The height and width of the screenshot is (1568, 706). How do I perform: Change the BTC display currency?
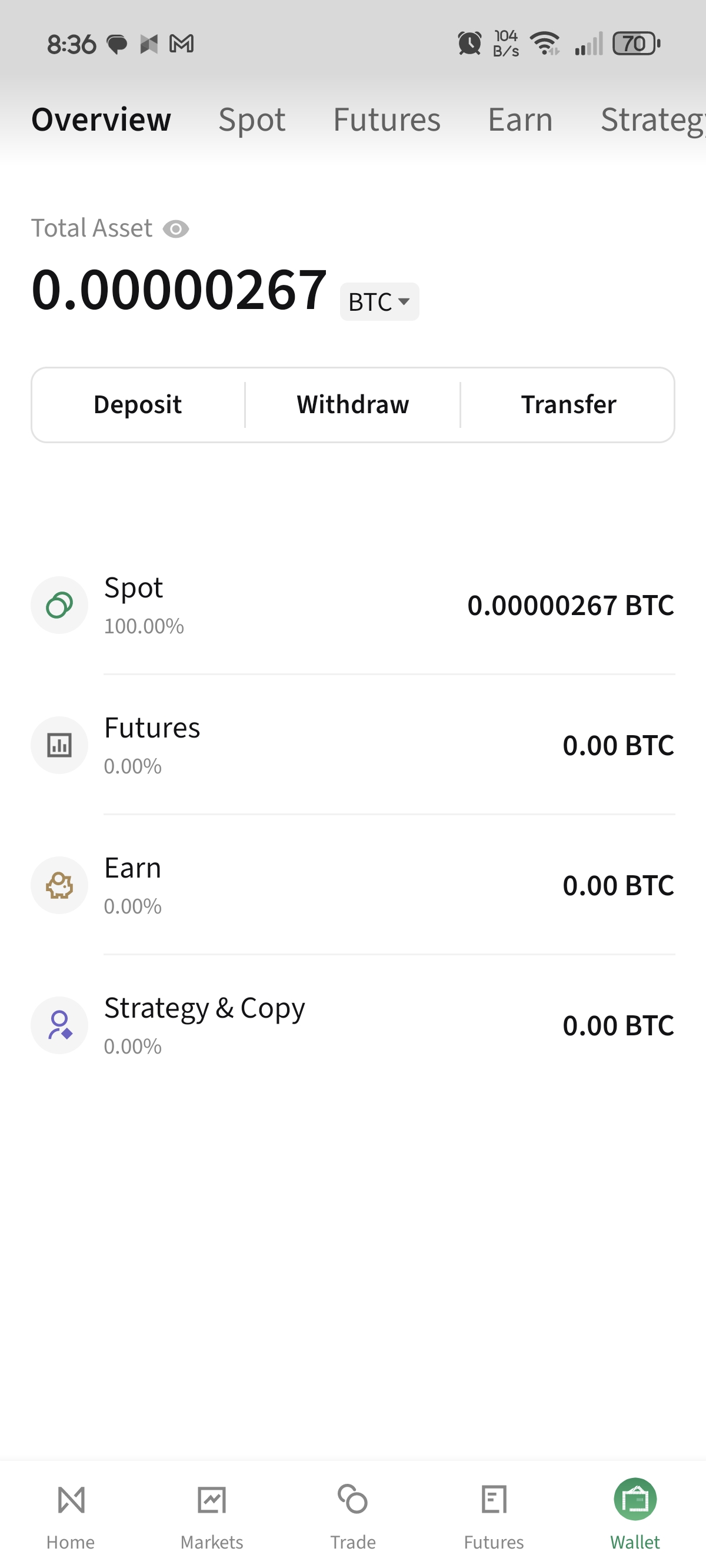(379, 301)
